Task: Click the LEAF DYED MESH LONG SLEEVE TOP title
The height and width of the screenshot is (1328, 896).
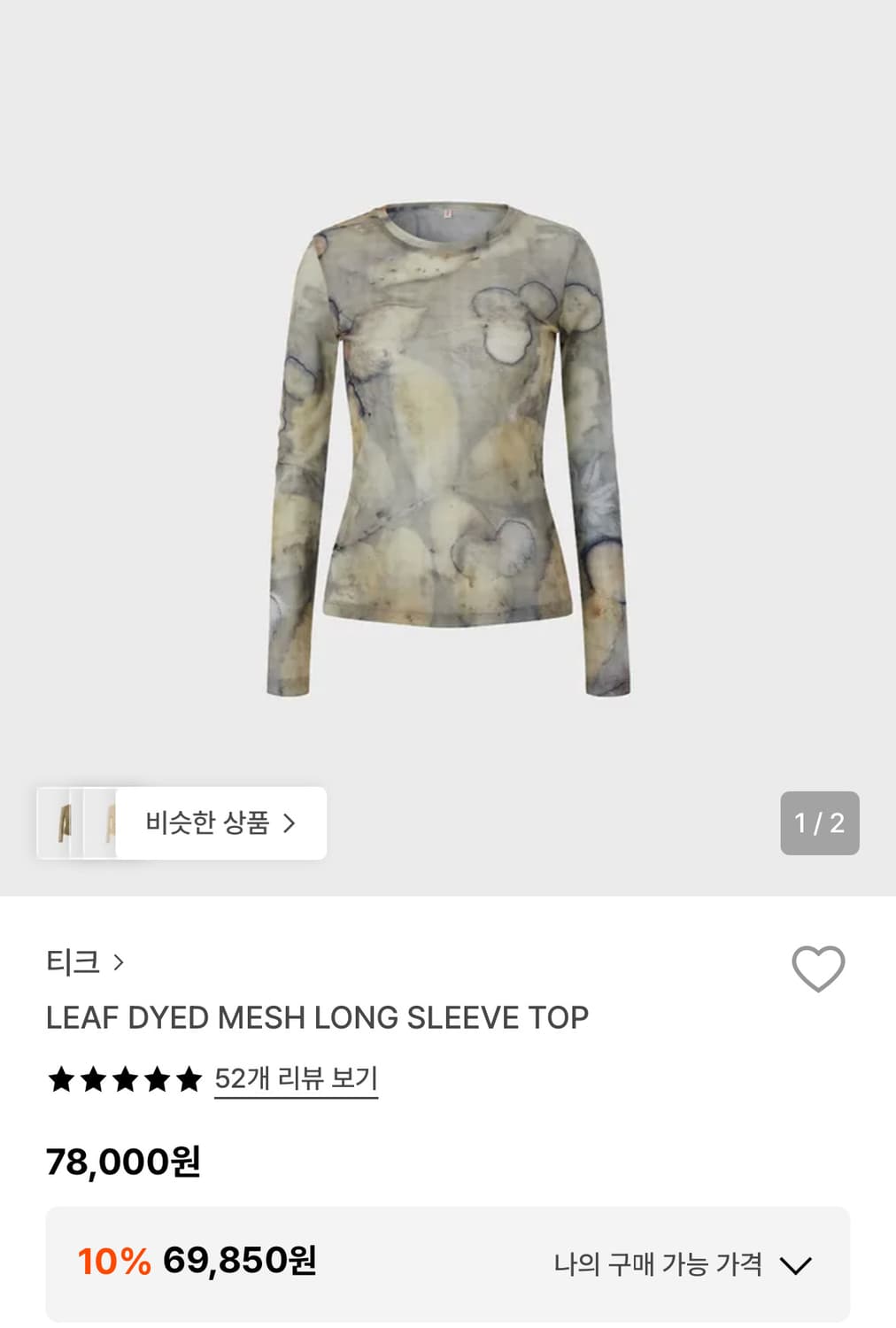Action: coord(319,1018)
